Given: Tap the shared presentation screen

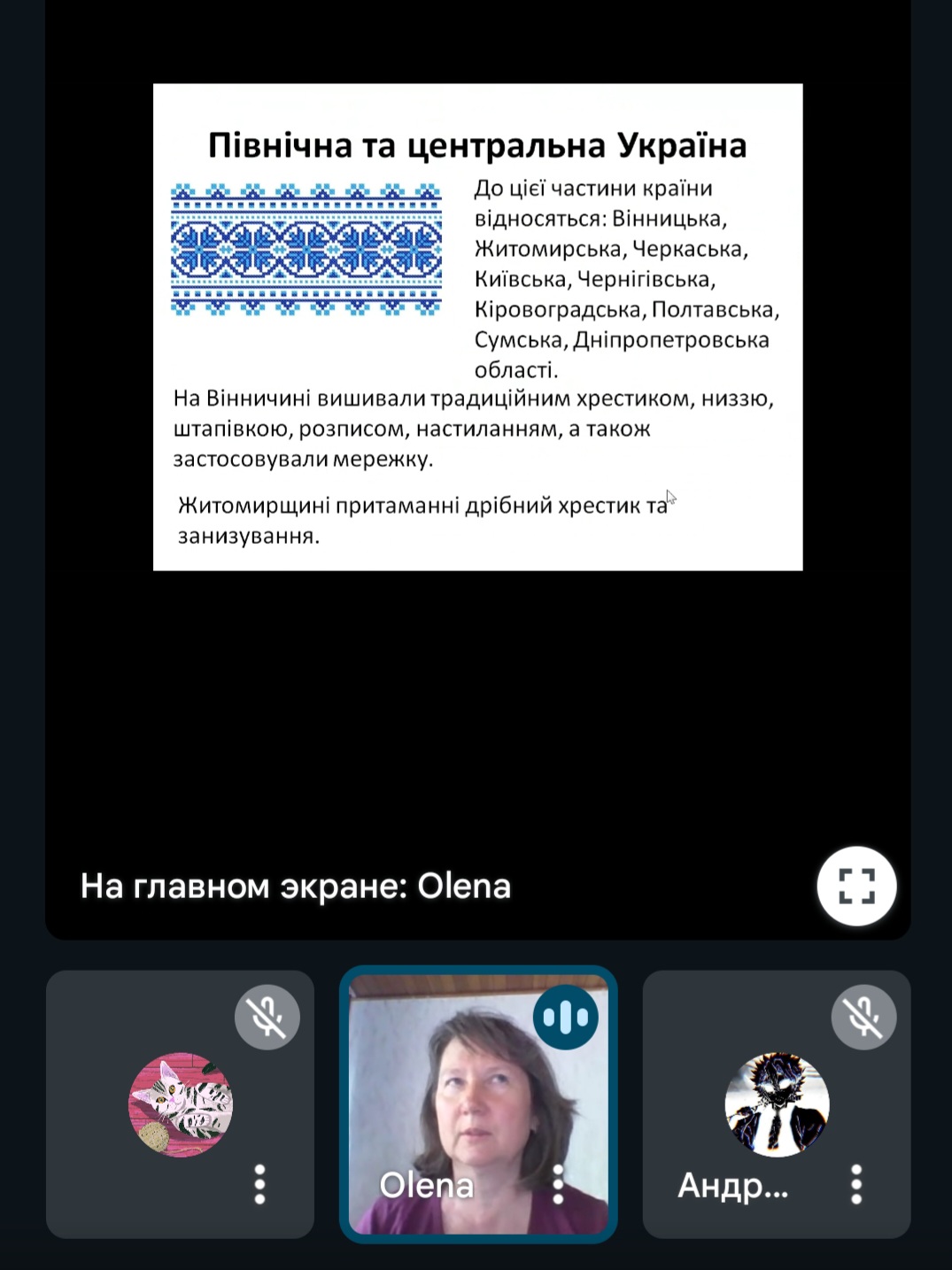Looking at the screenshot, I should pos(477,328).
